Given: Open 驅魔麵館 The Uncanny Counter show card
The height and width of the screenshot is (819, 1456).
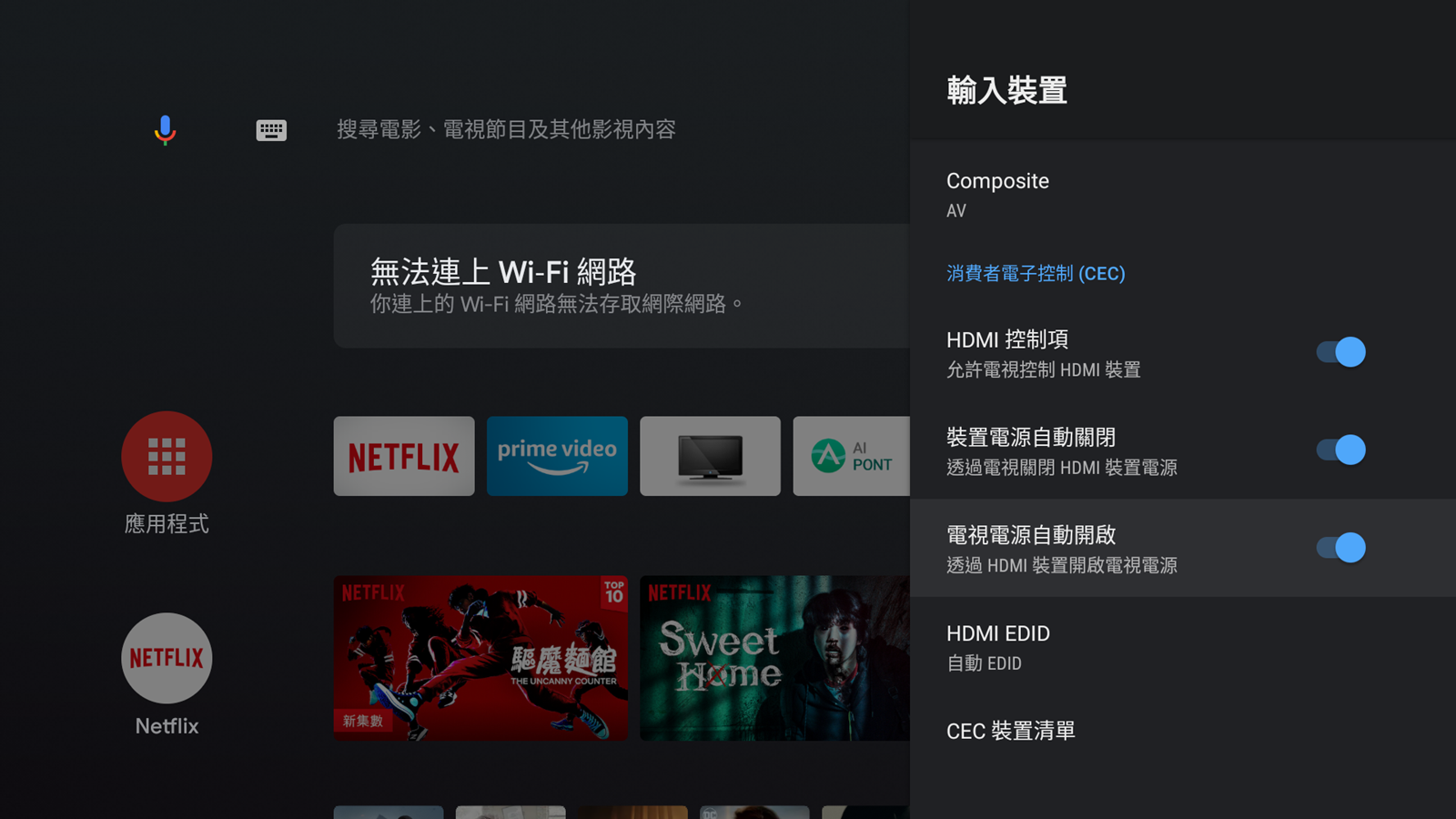Looking at the screenshot, I should pos(480,658).
